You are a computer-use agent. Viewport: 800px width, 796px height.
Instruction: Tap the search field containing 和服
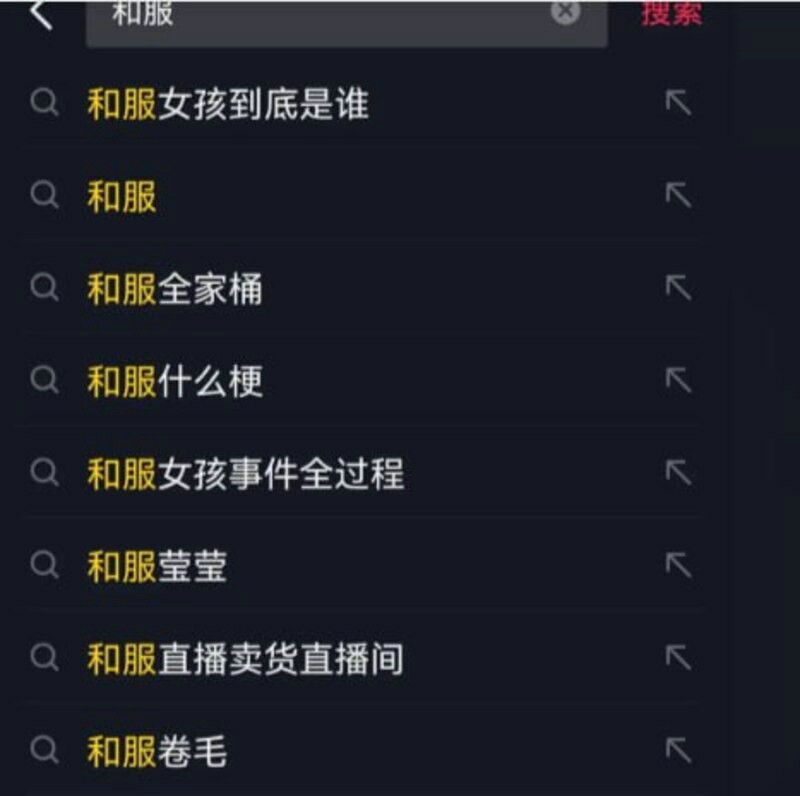(320, 16)
